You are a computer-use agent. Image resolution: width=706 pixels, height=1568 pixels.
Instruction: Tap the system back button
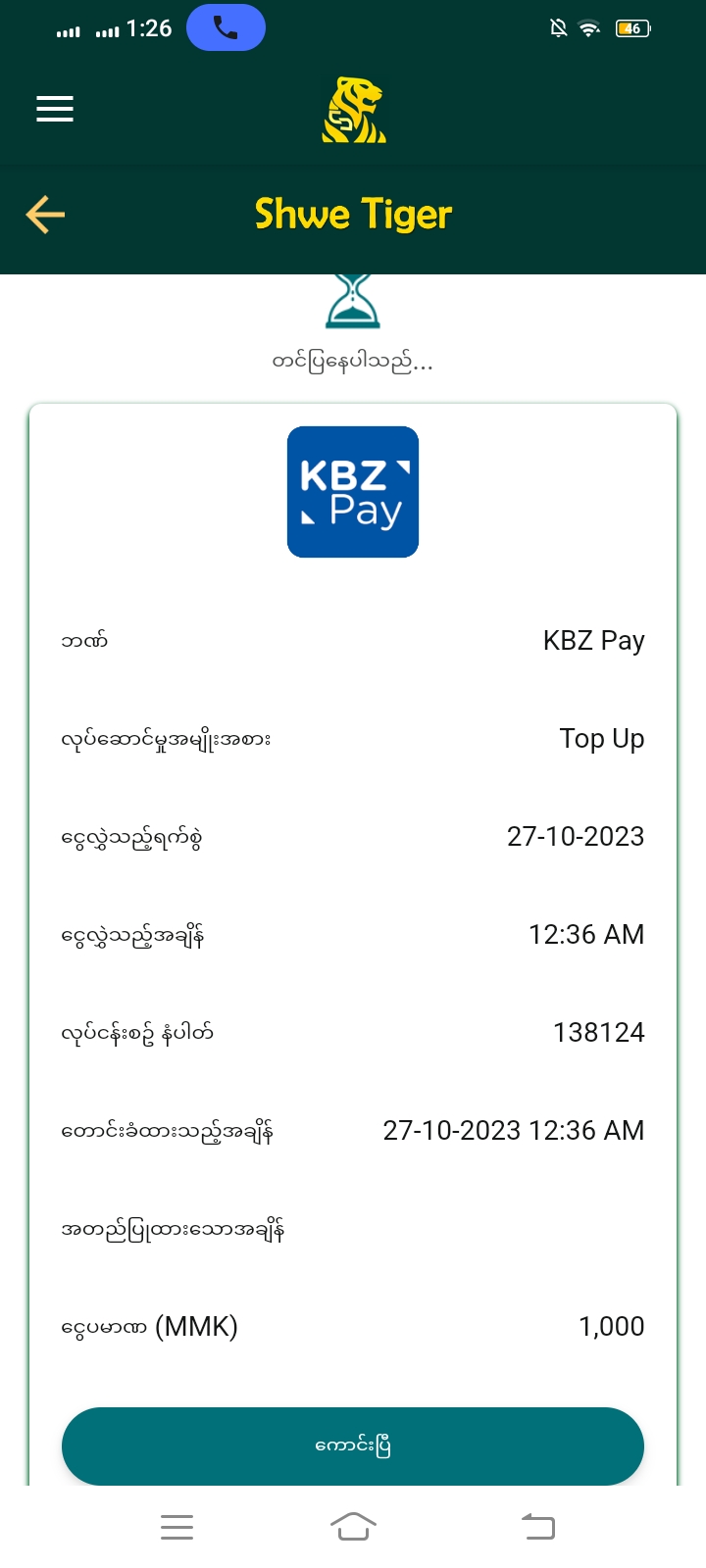click(537, 1526)
